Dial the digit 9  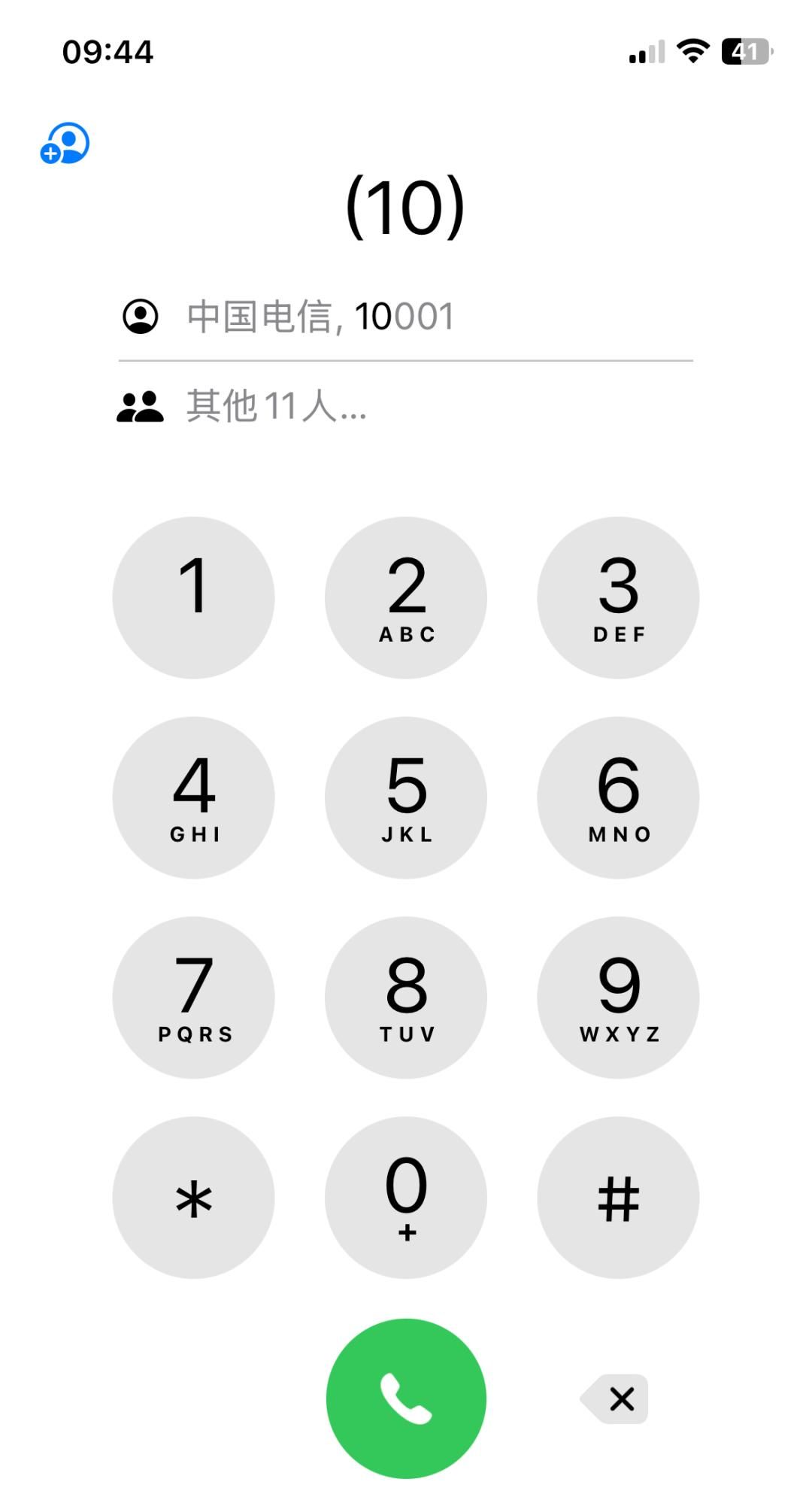click(x=618, y=998)
